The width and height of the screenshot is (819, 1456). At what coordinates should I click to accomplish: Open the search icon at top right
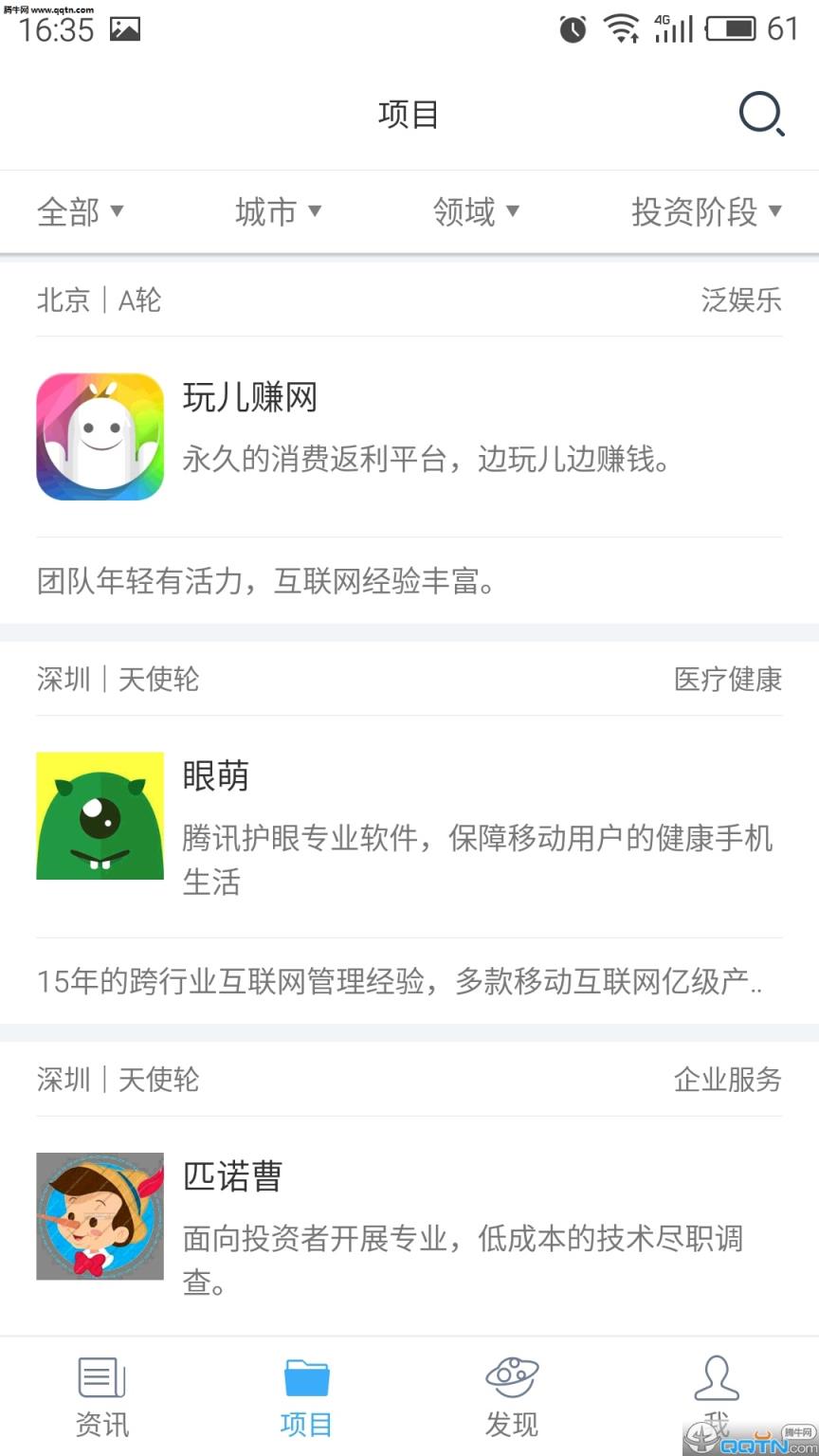pos(761,115)
